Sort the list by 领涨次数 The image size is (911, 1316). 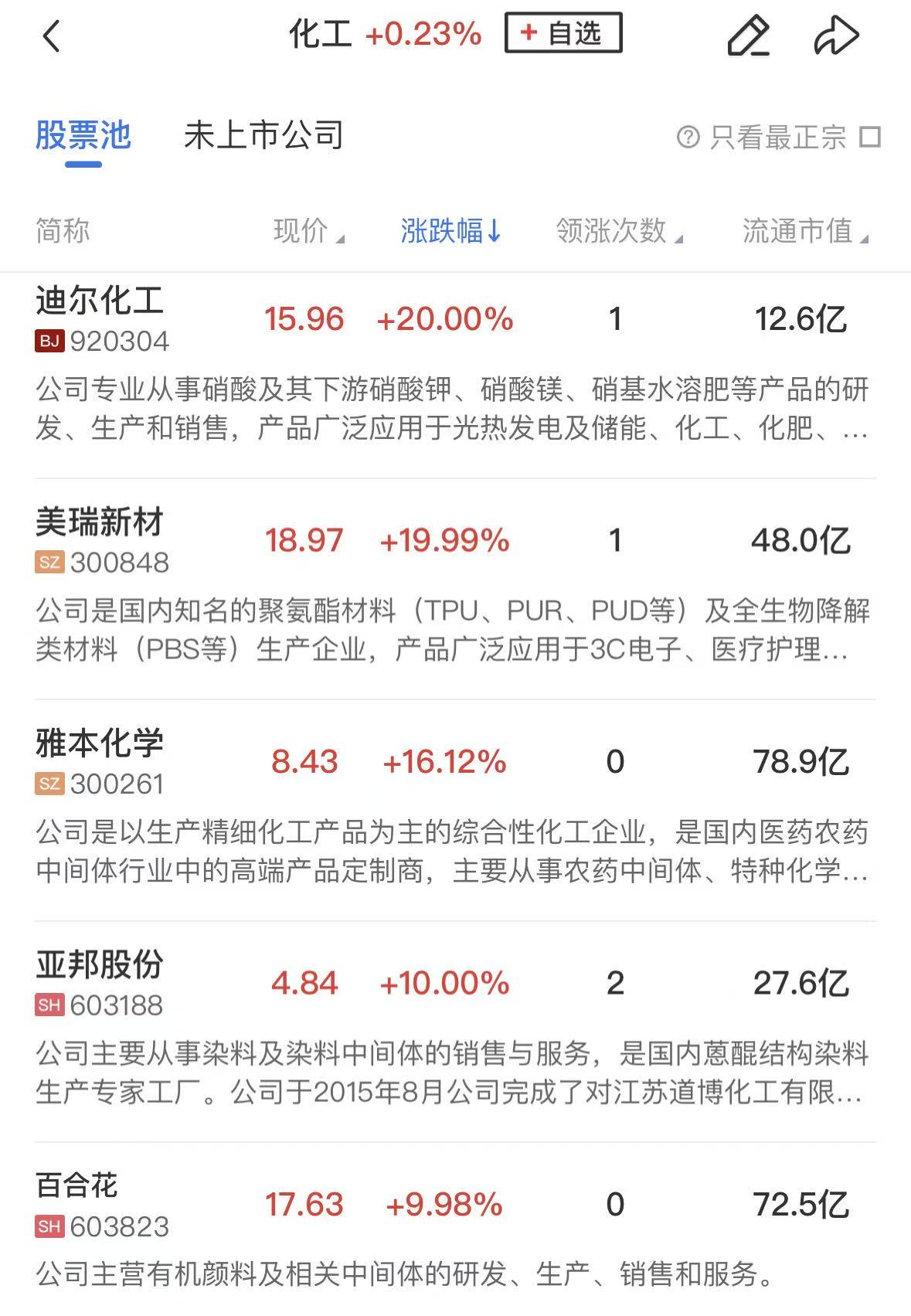(619, 231)
